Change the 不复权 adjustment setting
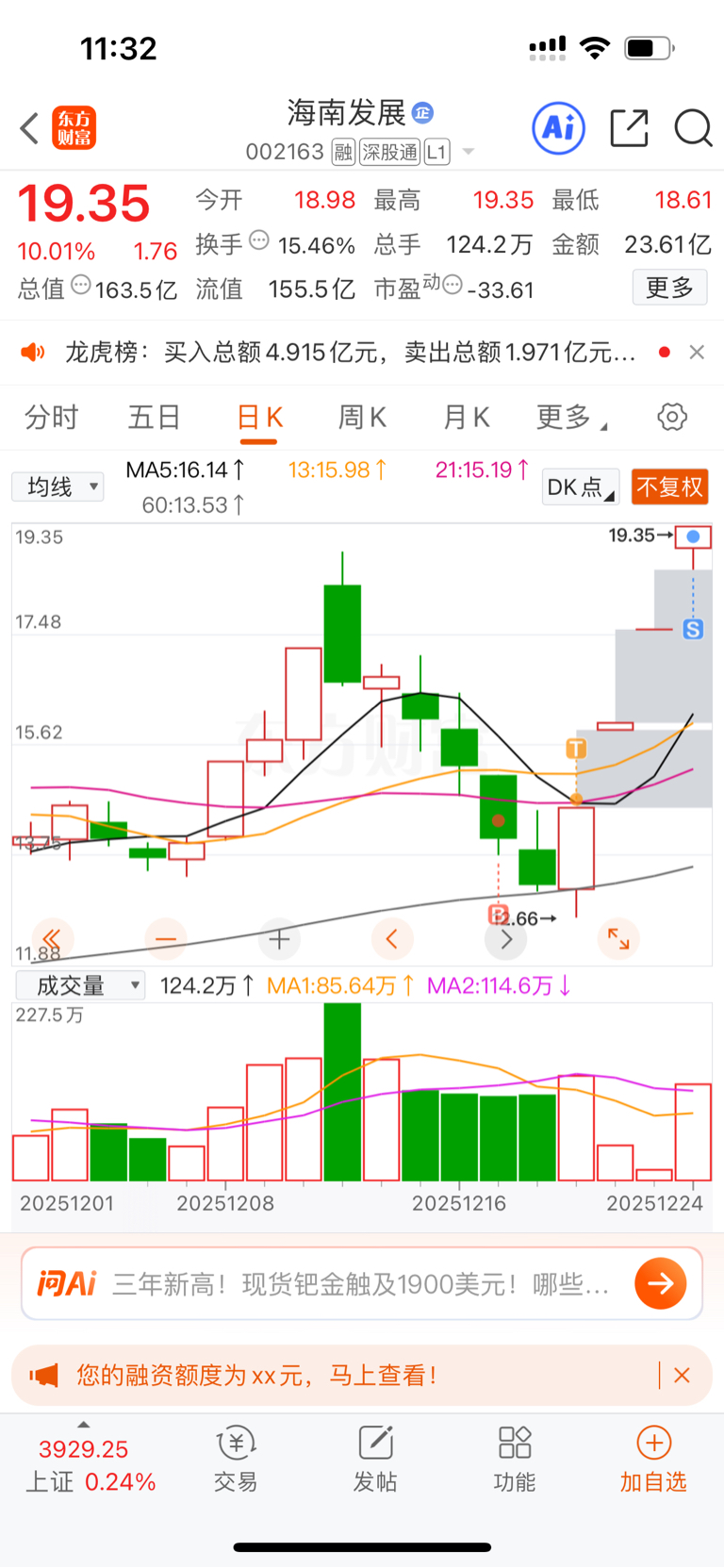 (x=669, y=487)
